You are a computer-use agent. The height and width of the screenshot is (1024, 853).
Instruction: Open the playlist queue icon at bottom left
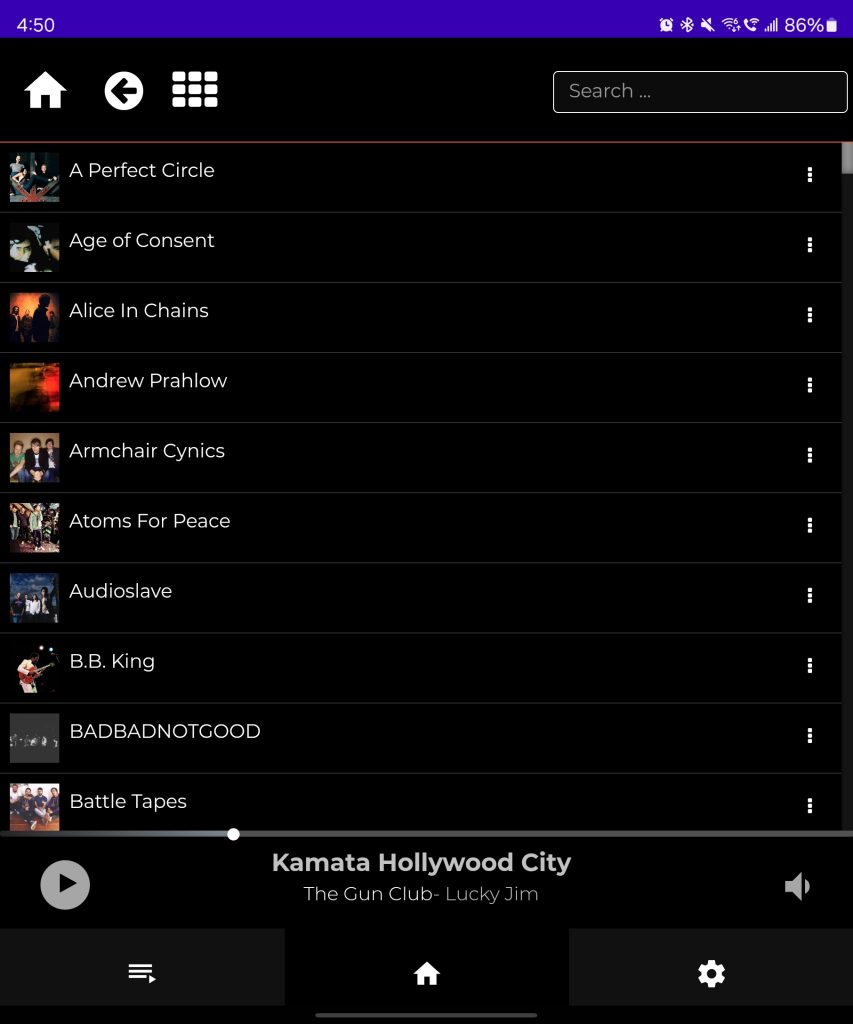142,971
